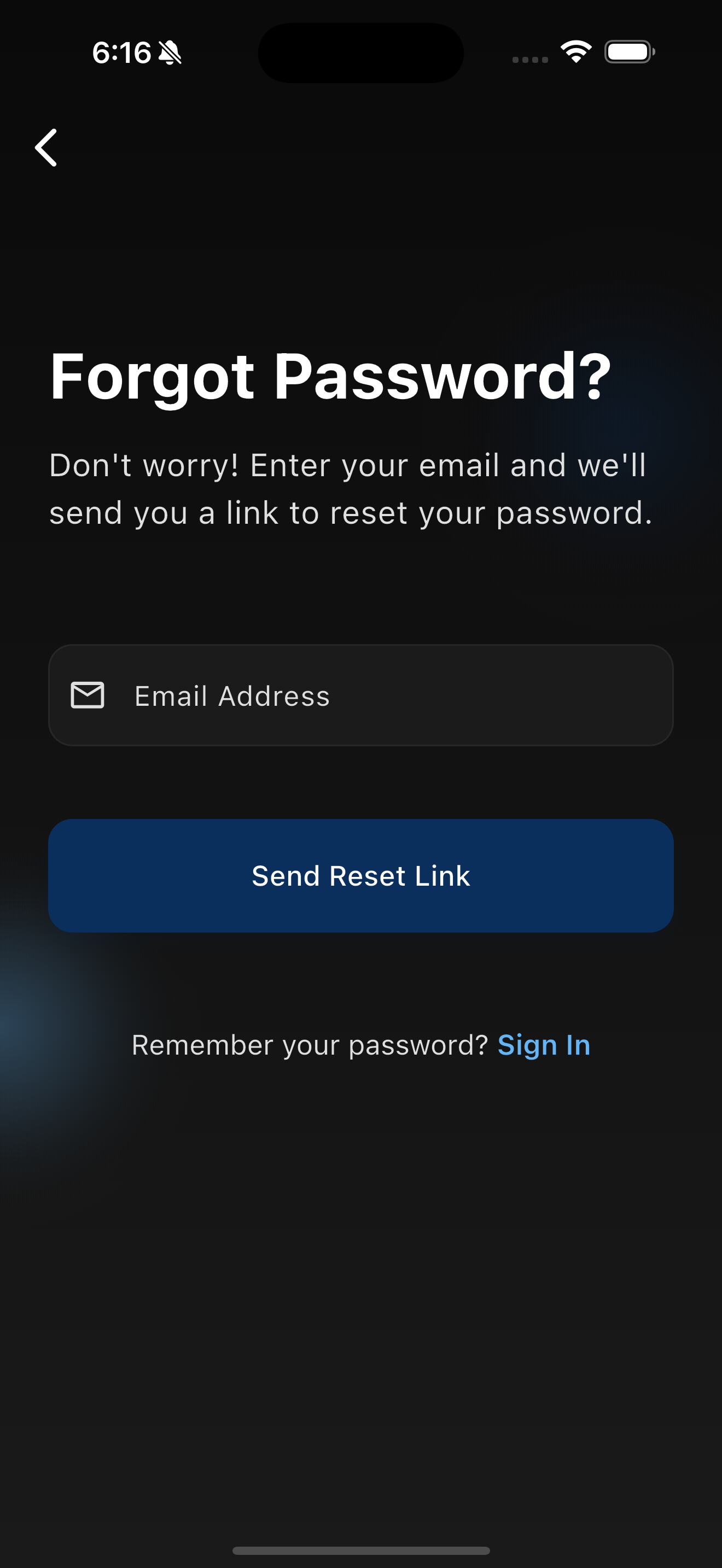Go back using the top arrow
Viewport: 722px width, 1568px height.
(x=46, y=147)
